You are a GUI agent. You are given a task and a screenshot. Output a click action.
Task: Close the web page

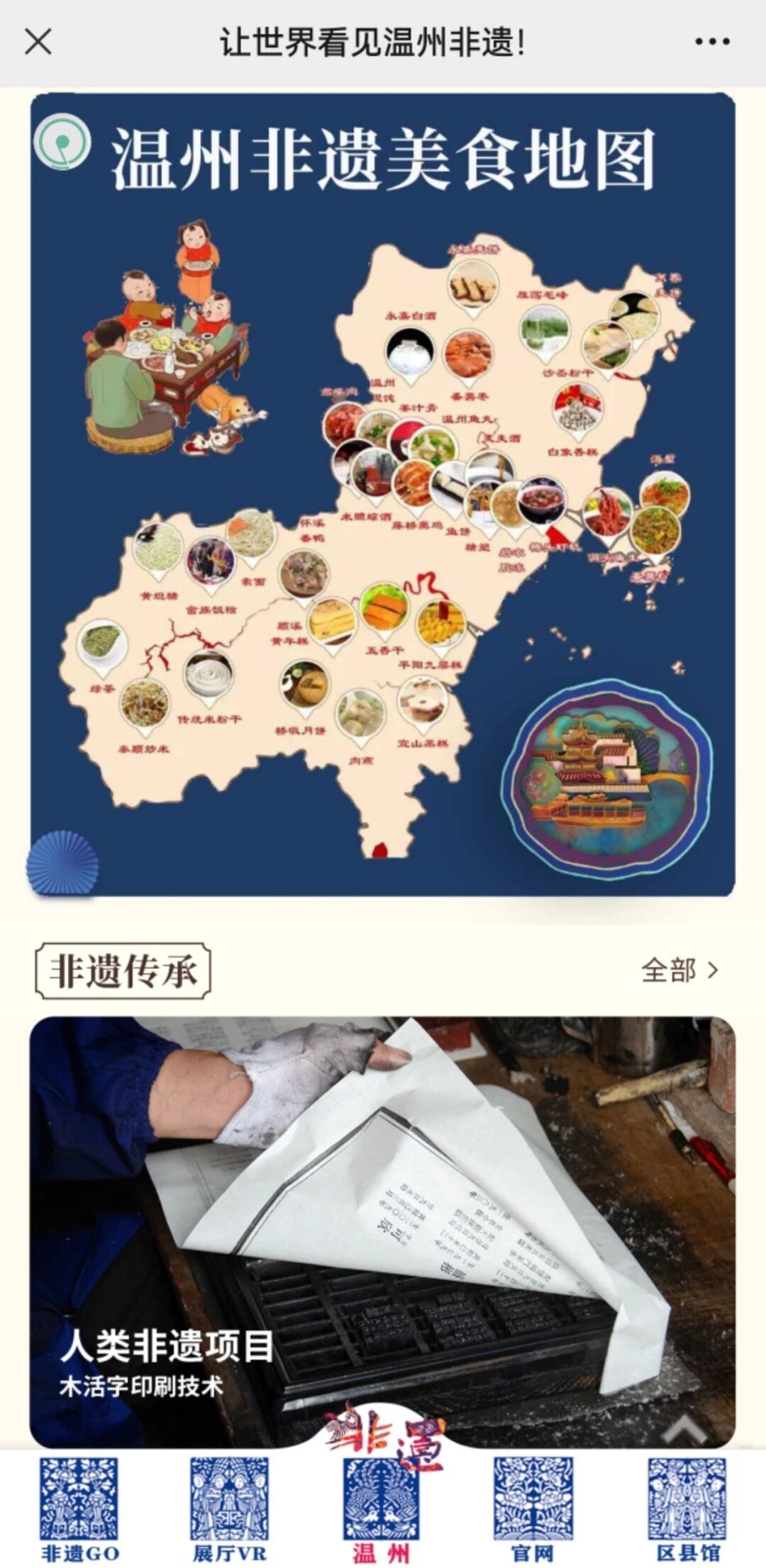38,42
